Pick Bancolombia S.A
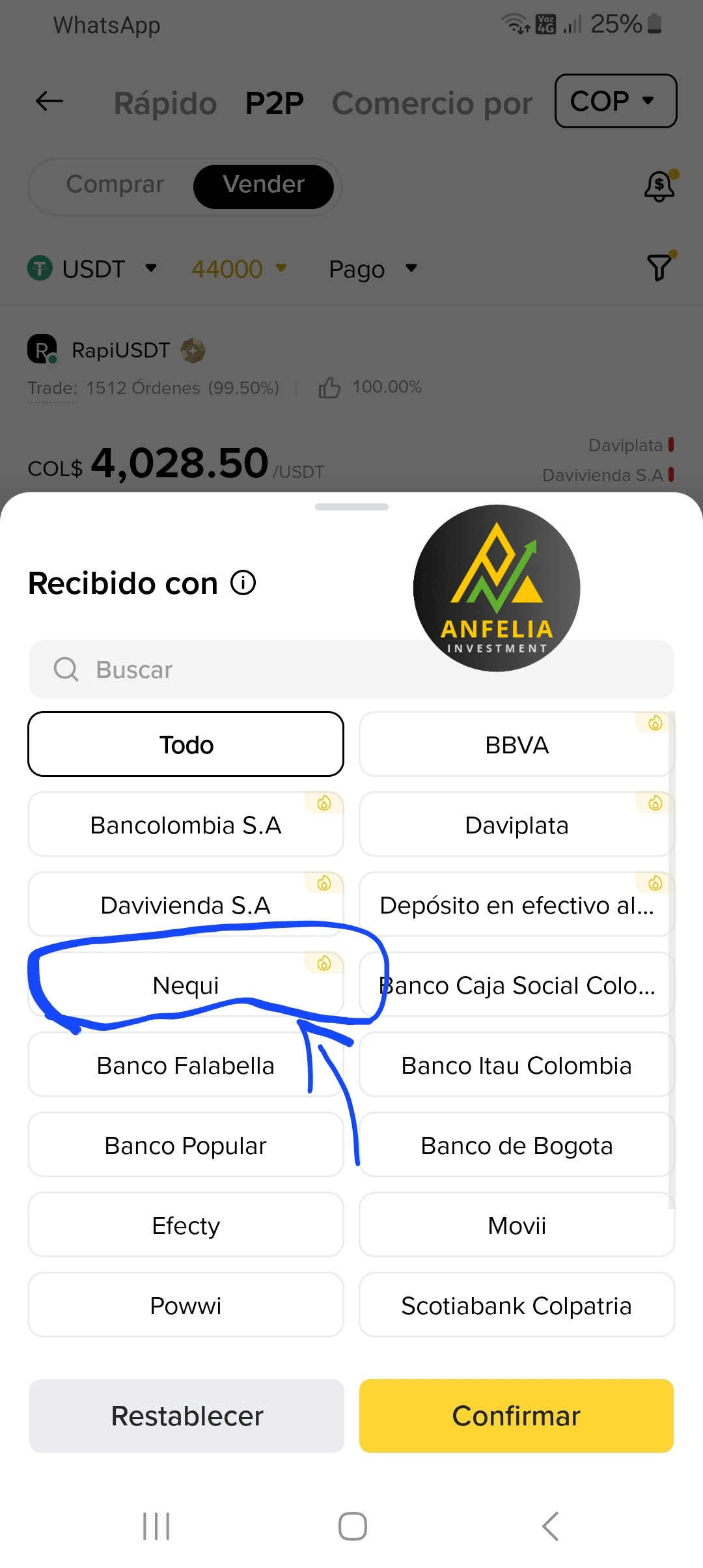Screen dimensions: 703x1568 [x=186, y=824]
